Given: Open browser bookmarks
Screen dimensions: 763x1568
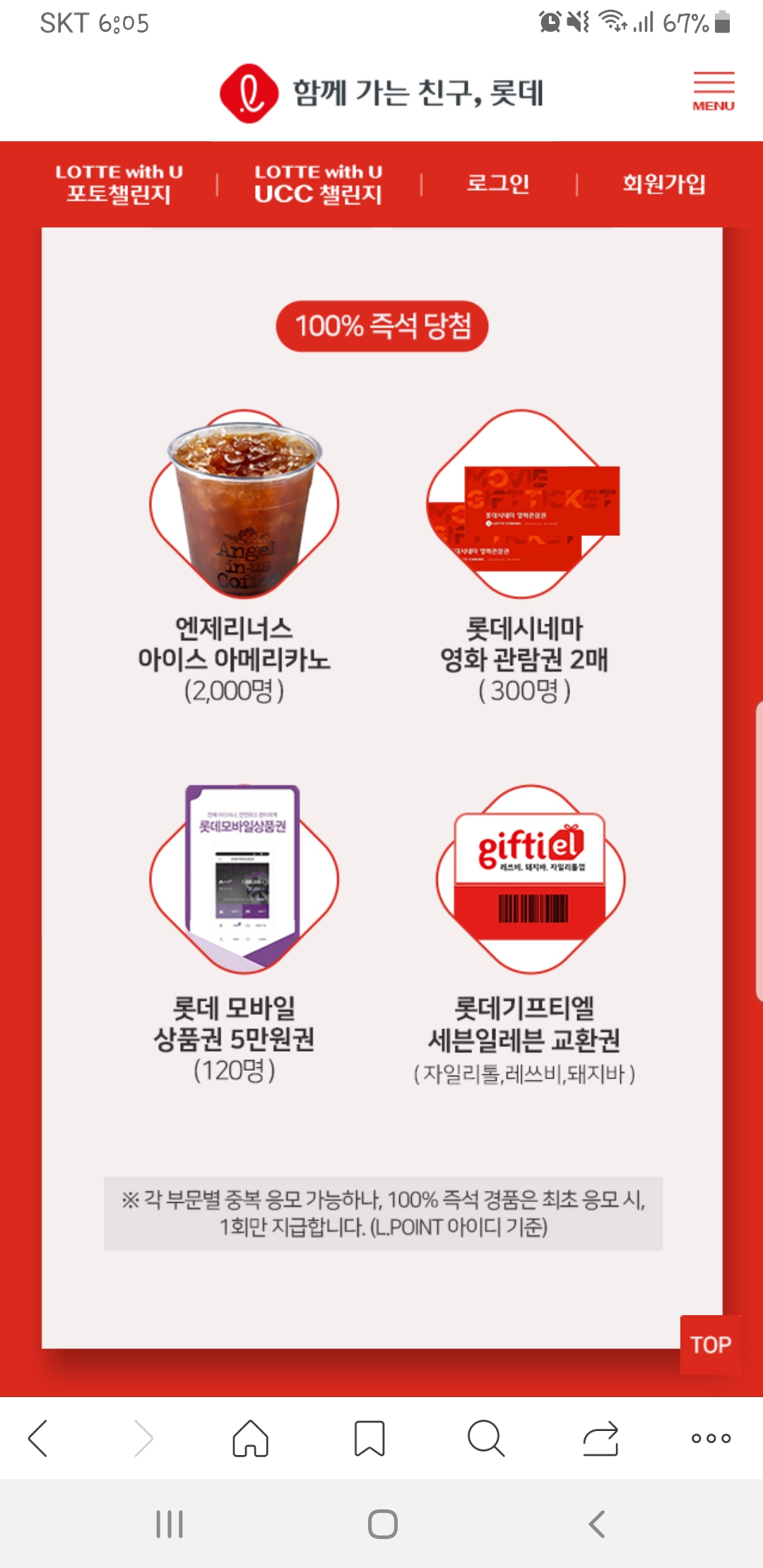Looking at the screenshot, I should tap(369, 1438).
